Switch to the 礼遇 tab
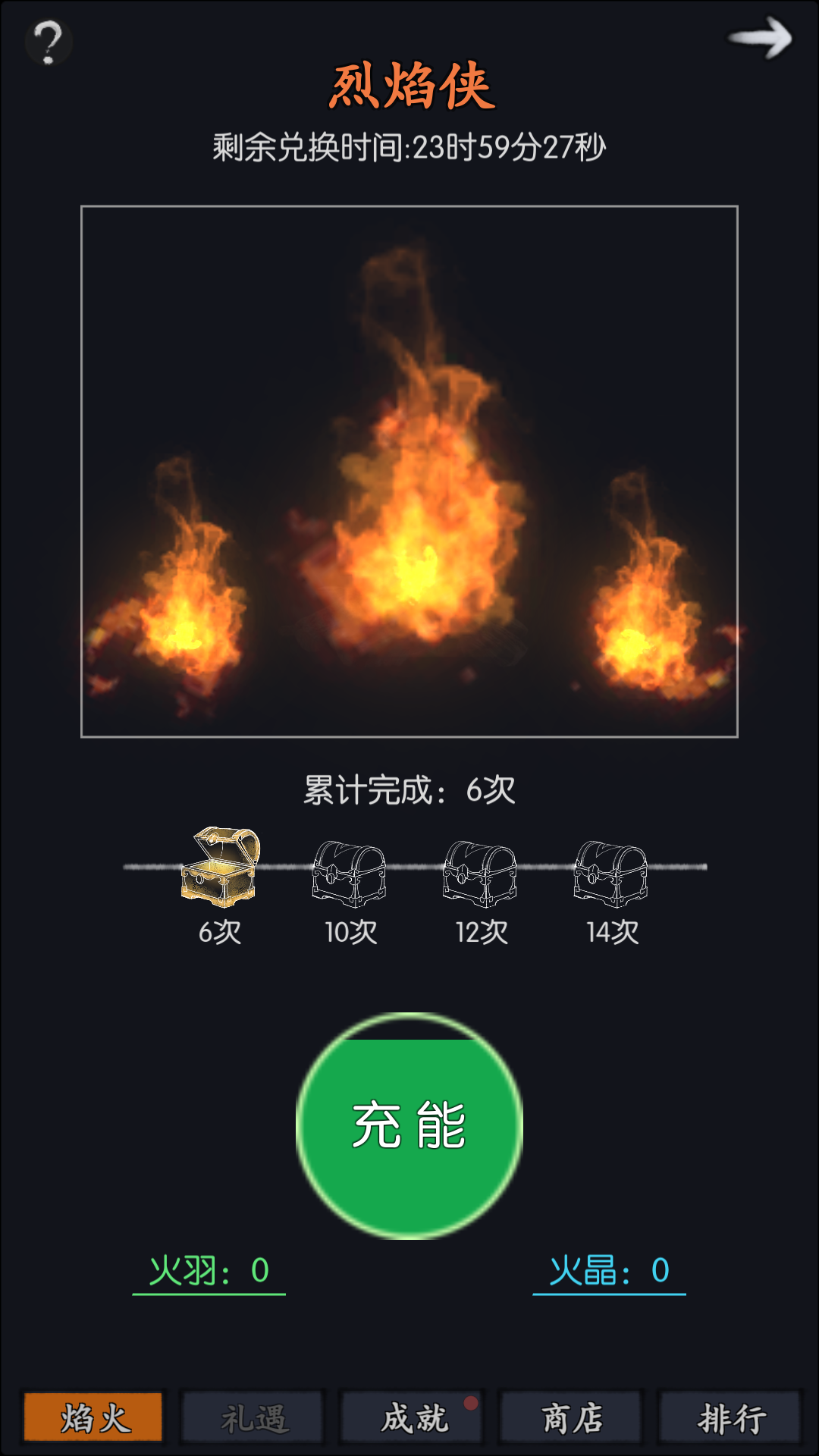Screen dimensions: 819x1456 tap(253, 1417)
